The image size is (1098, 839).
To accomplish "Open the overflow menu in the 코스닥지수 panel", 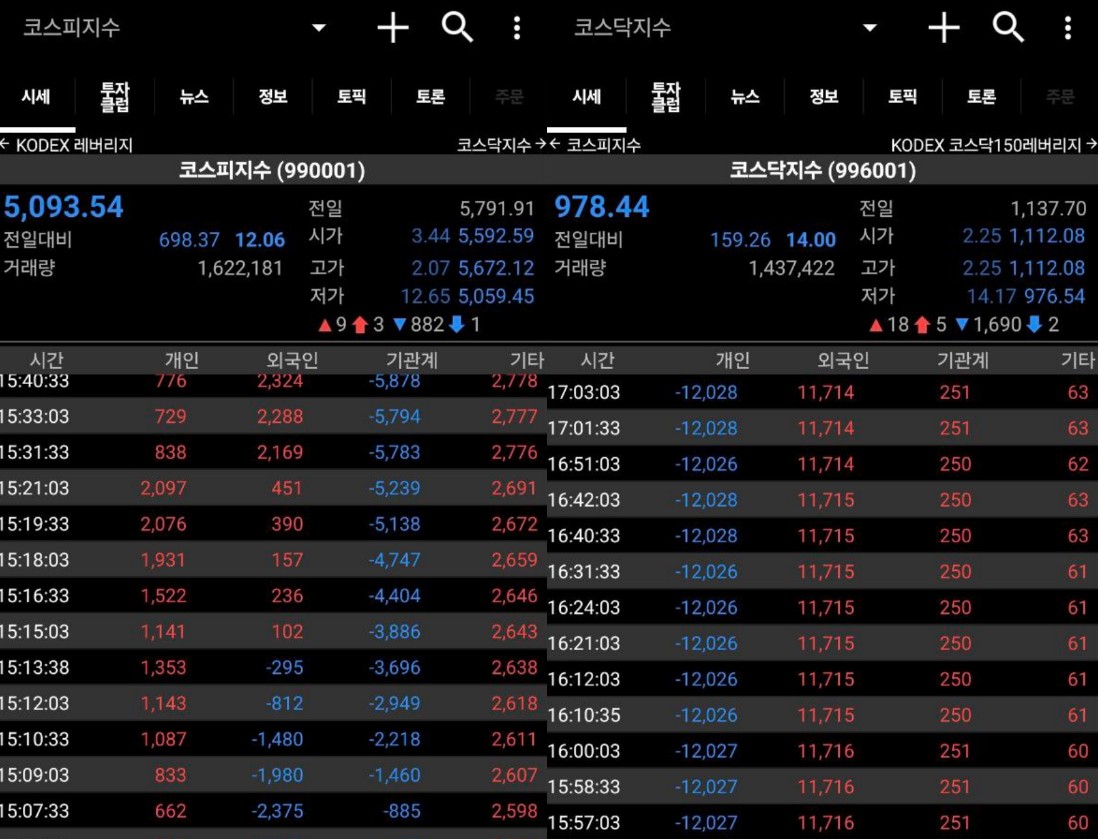I will (1068, 28).
